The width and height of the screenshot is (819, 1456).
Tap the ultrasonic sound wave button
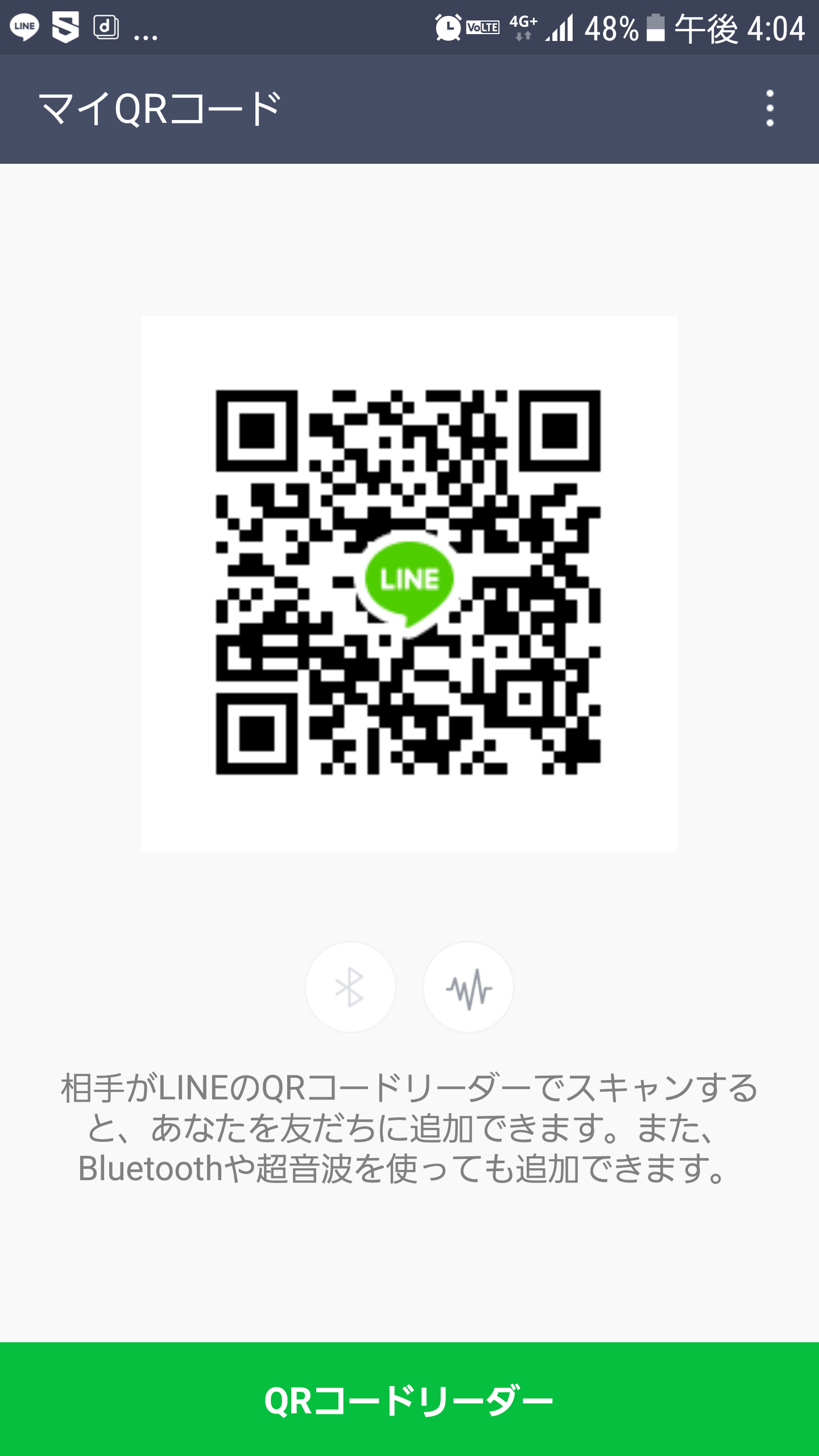(x=468, y=987)
